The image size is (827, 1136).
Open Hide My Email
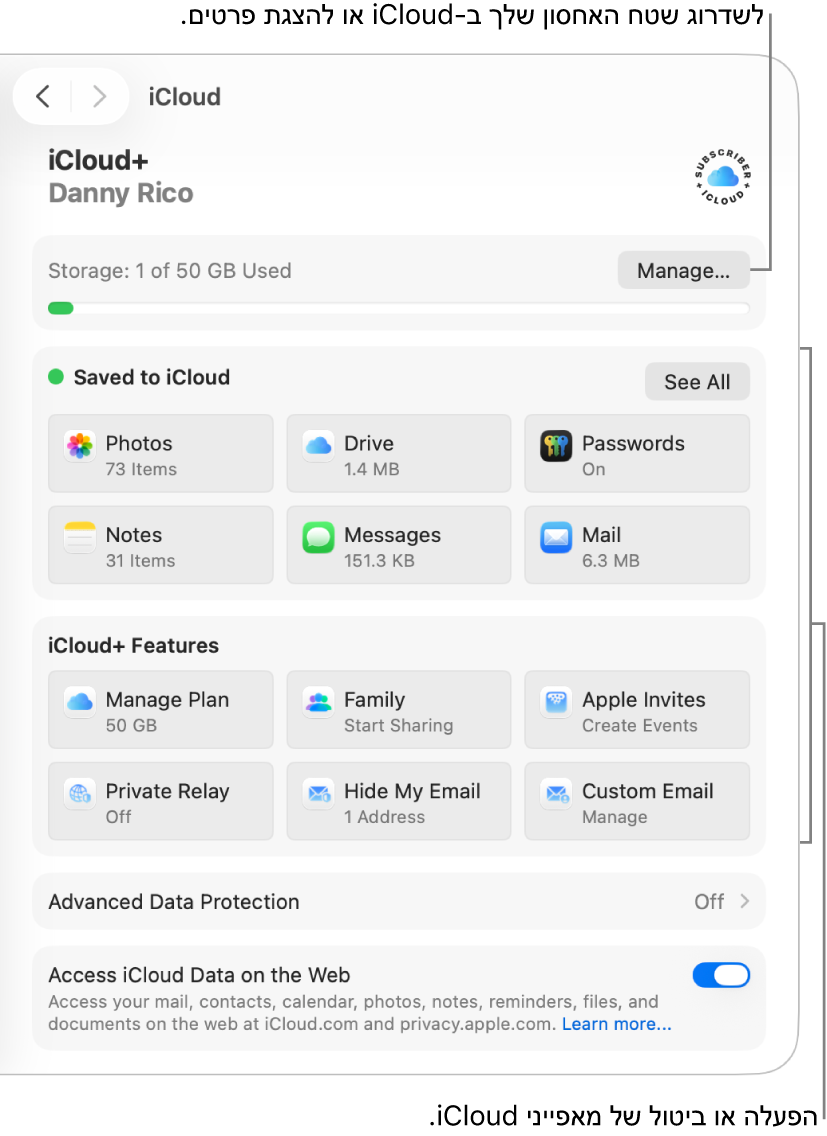398,801
